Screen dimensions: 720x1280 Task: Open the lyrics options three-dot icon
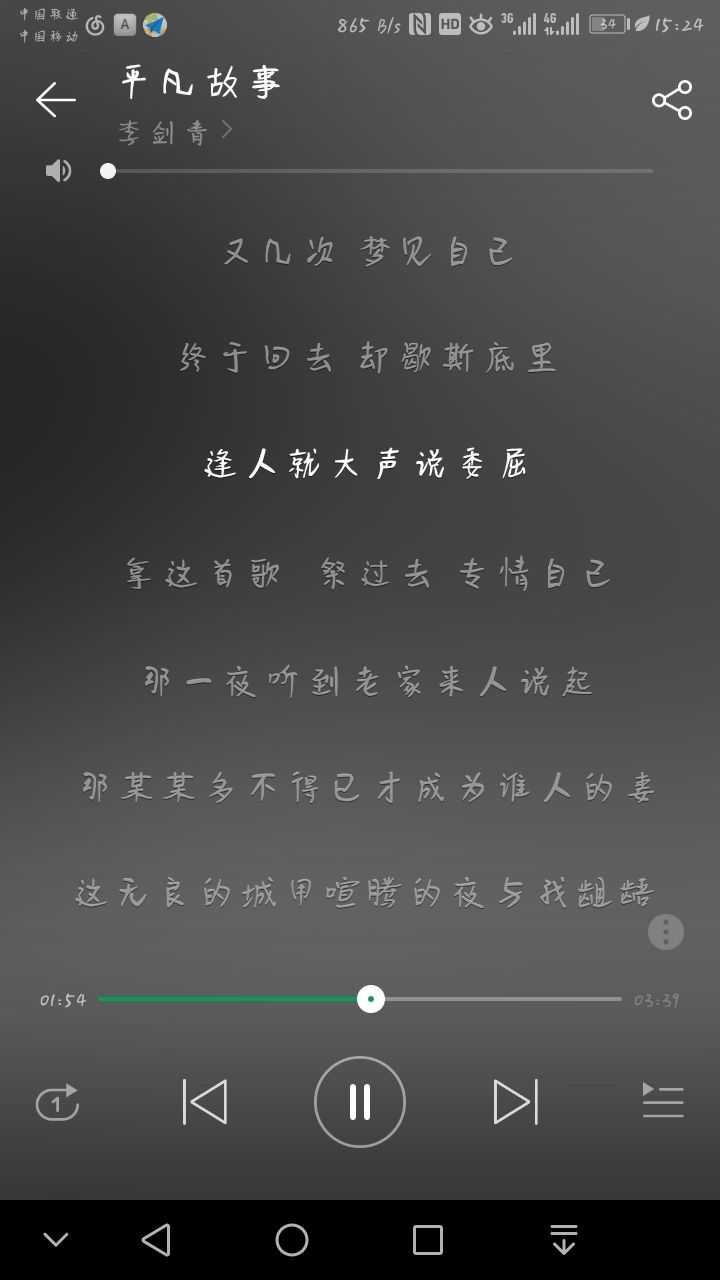coord(664,931)
